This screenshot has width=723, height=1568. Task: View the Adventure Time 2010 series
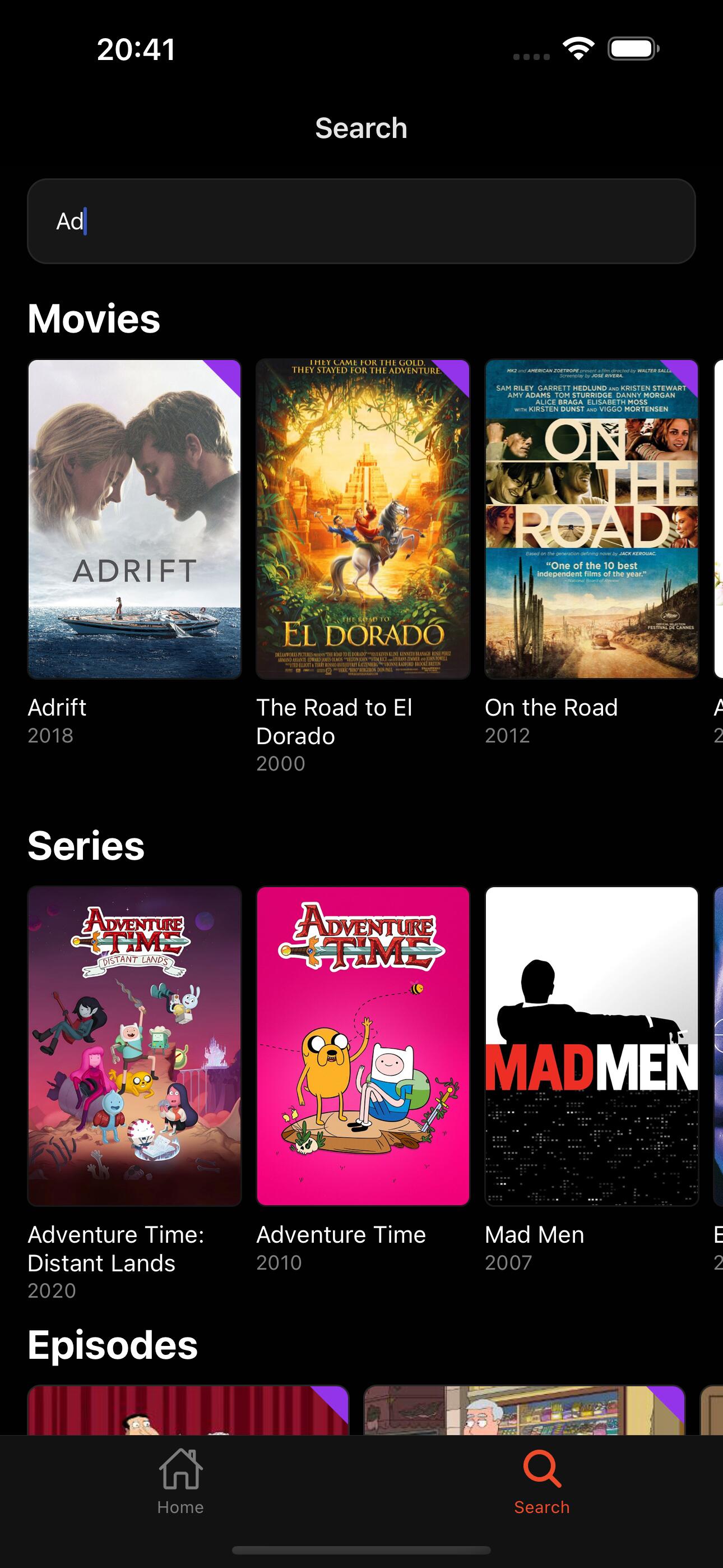point(363,1046)
